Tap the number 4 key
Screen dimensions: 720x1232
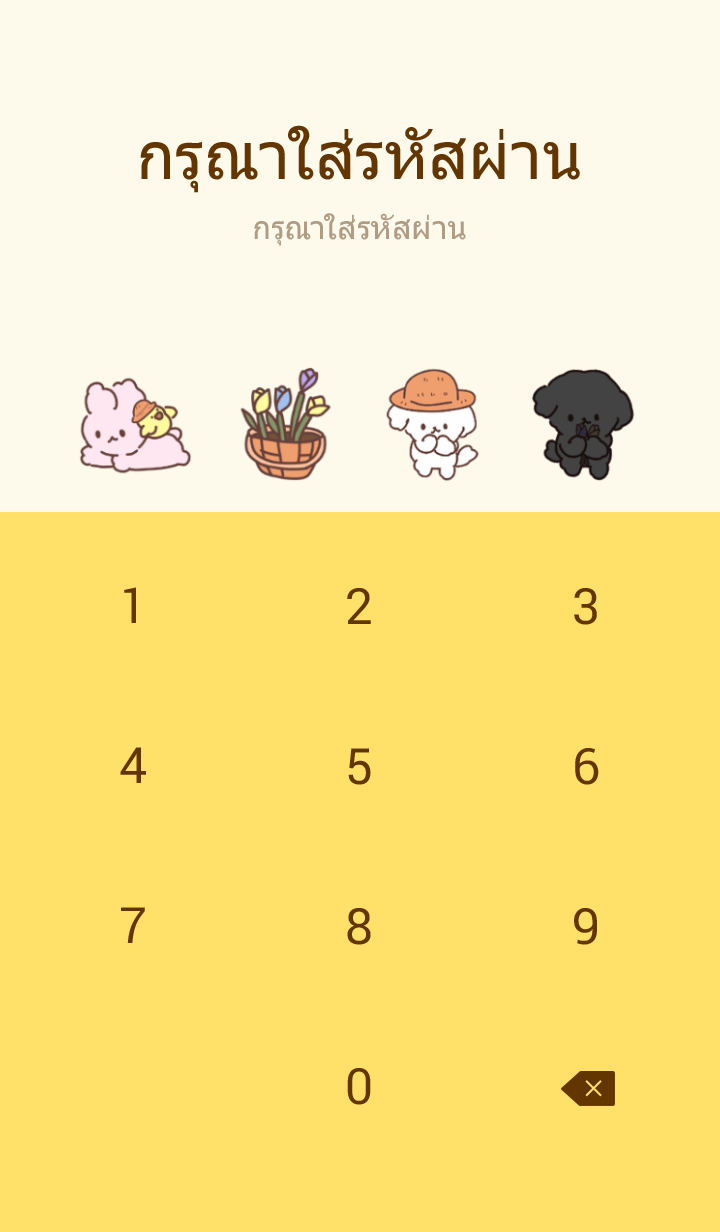pyautogui.click(x=132, y=767)
